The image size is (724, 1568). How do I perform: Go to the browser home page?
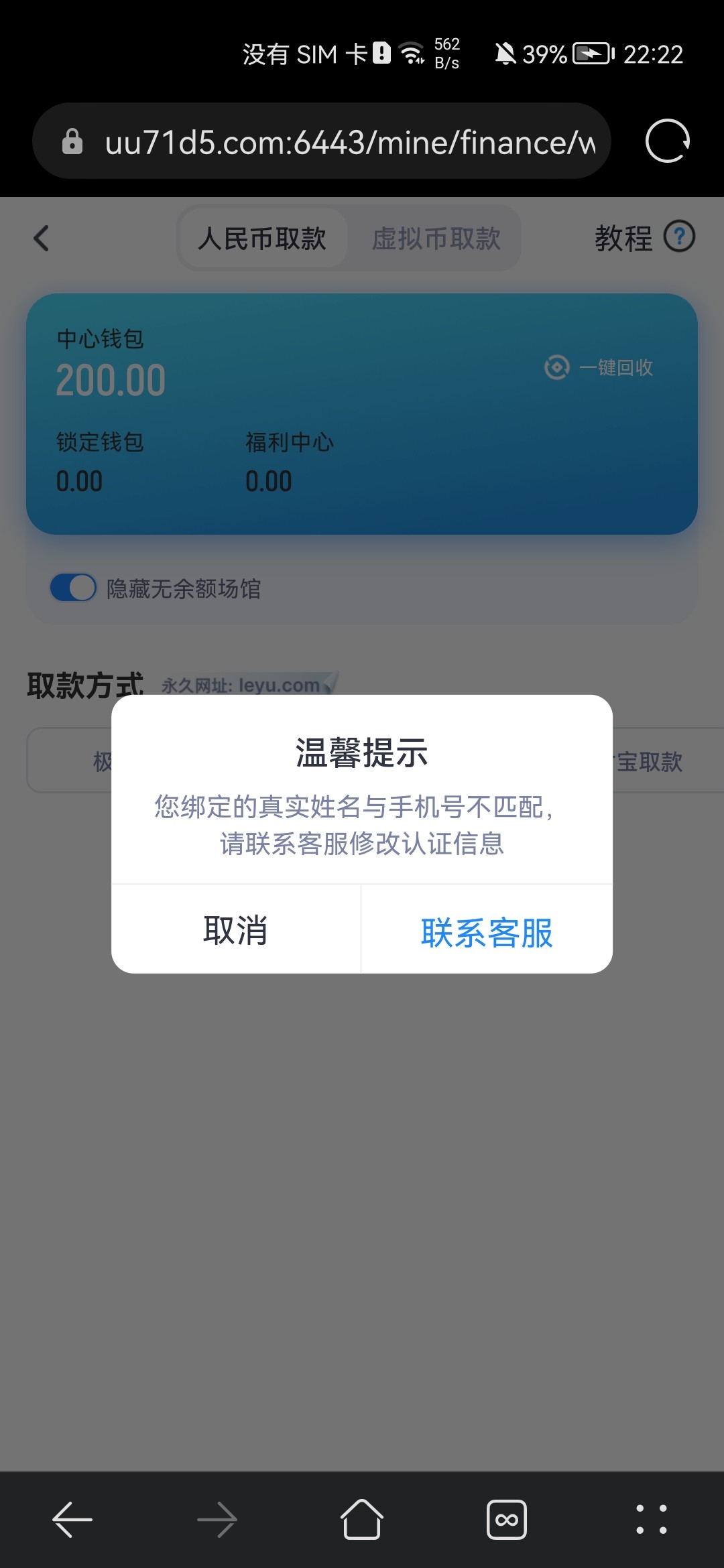click(x=362, y=1519)
